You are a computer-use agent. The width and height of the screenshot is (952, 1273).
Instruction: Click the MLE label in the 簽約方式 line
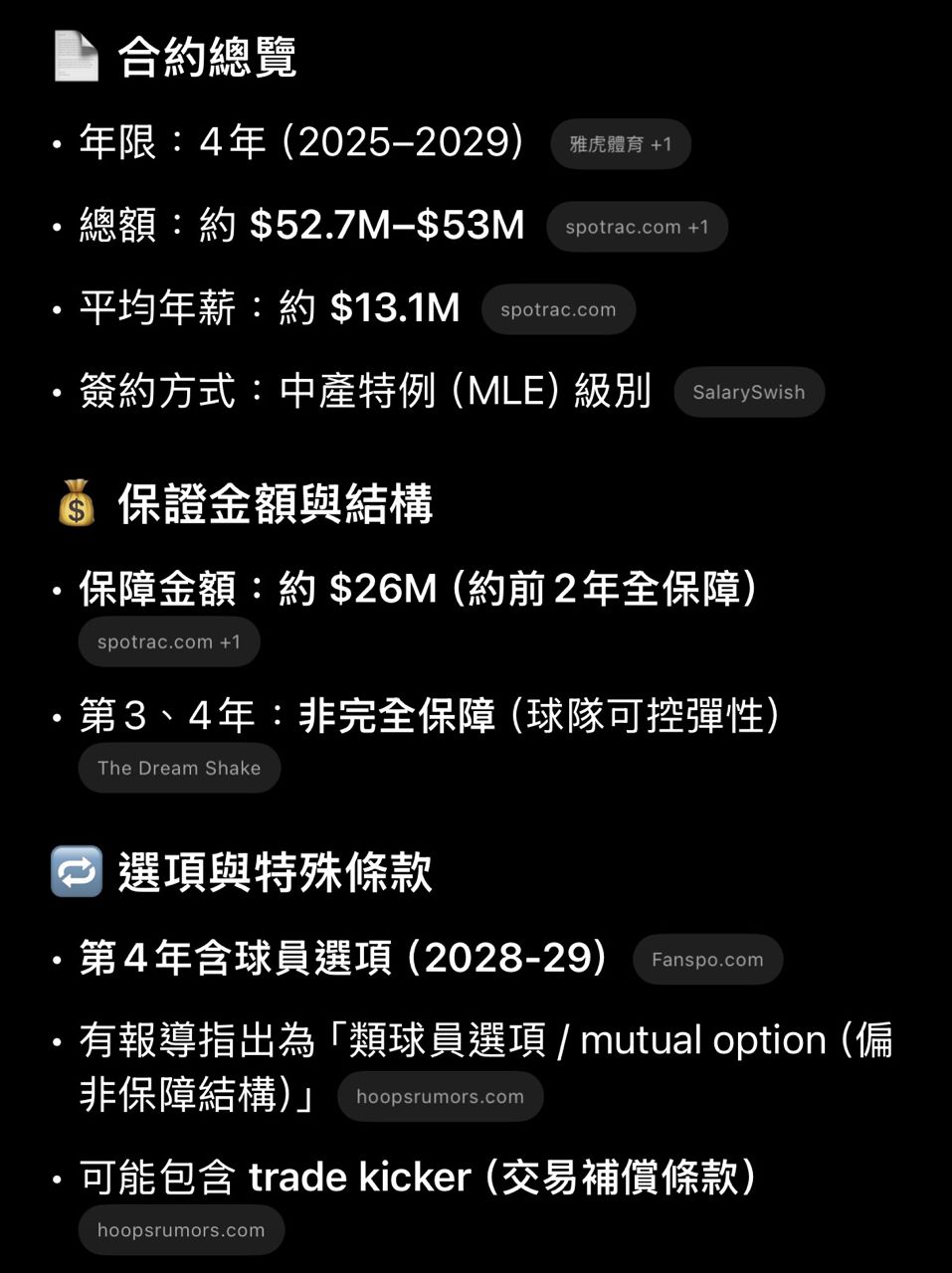[507, 392]
